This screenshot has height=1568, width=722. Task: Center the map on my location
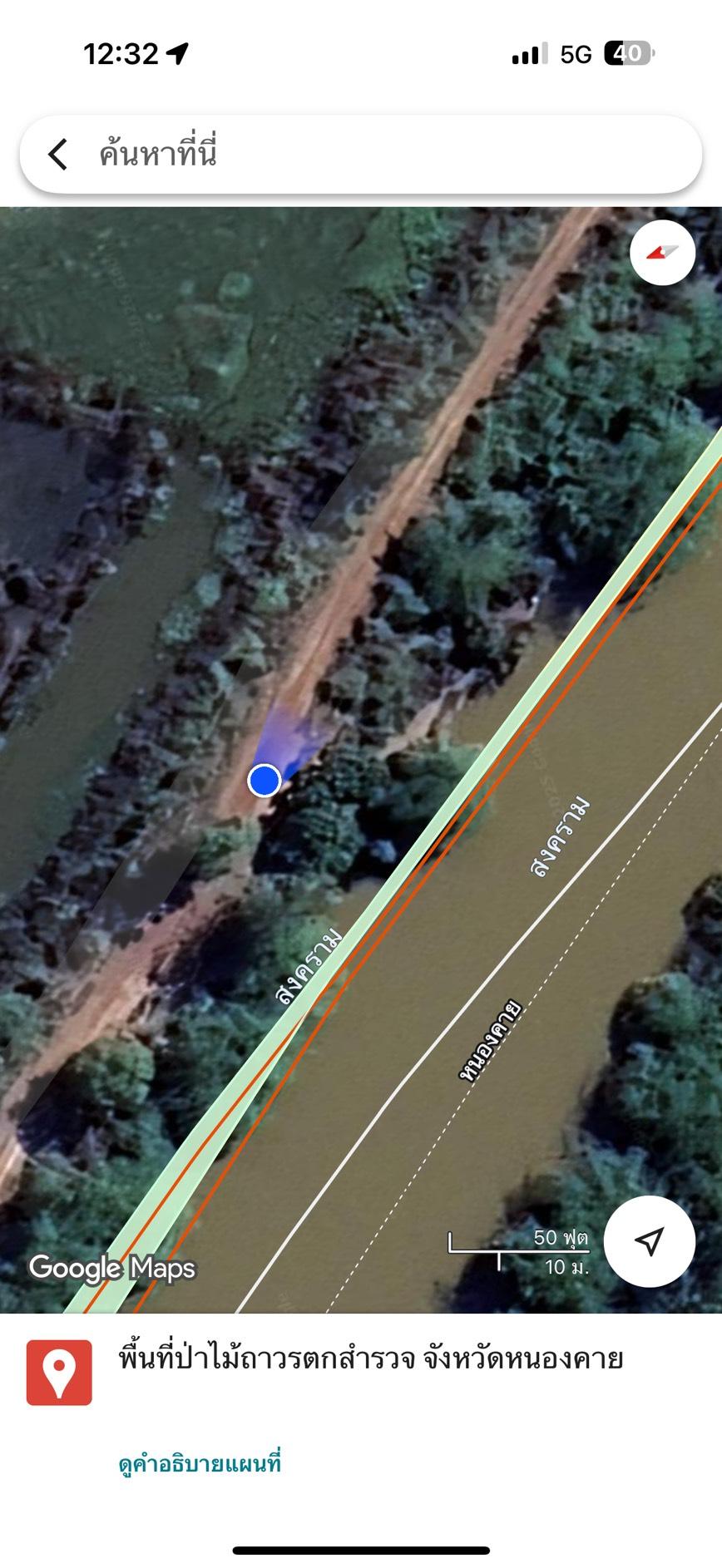(649, 1241)
